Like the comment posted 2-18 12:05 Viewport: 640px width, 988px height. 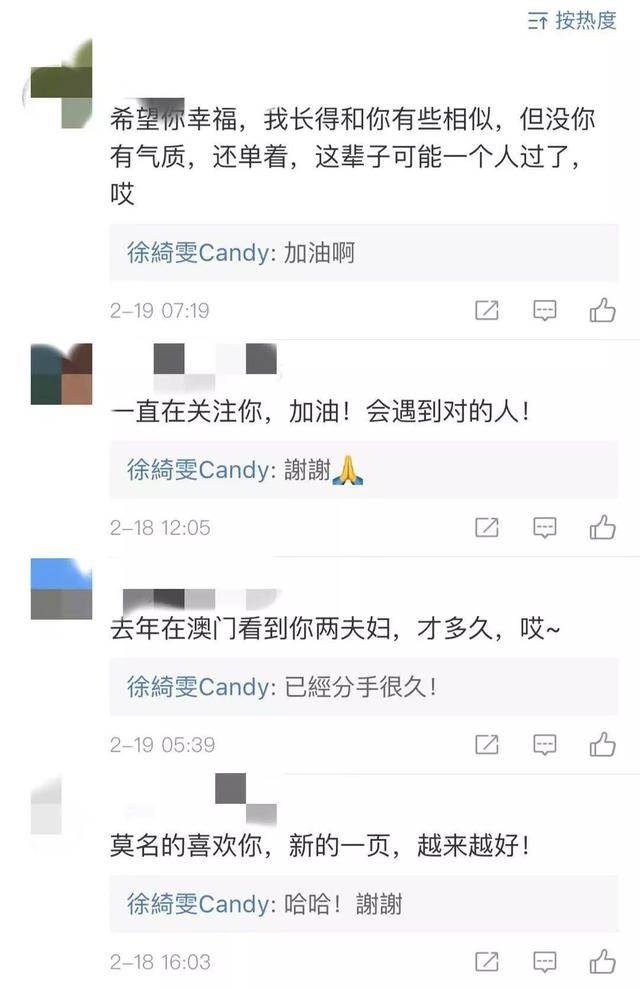602,526
